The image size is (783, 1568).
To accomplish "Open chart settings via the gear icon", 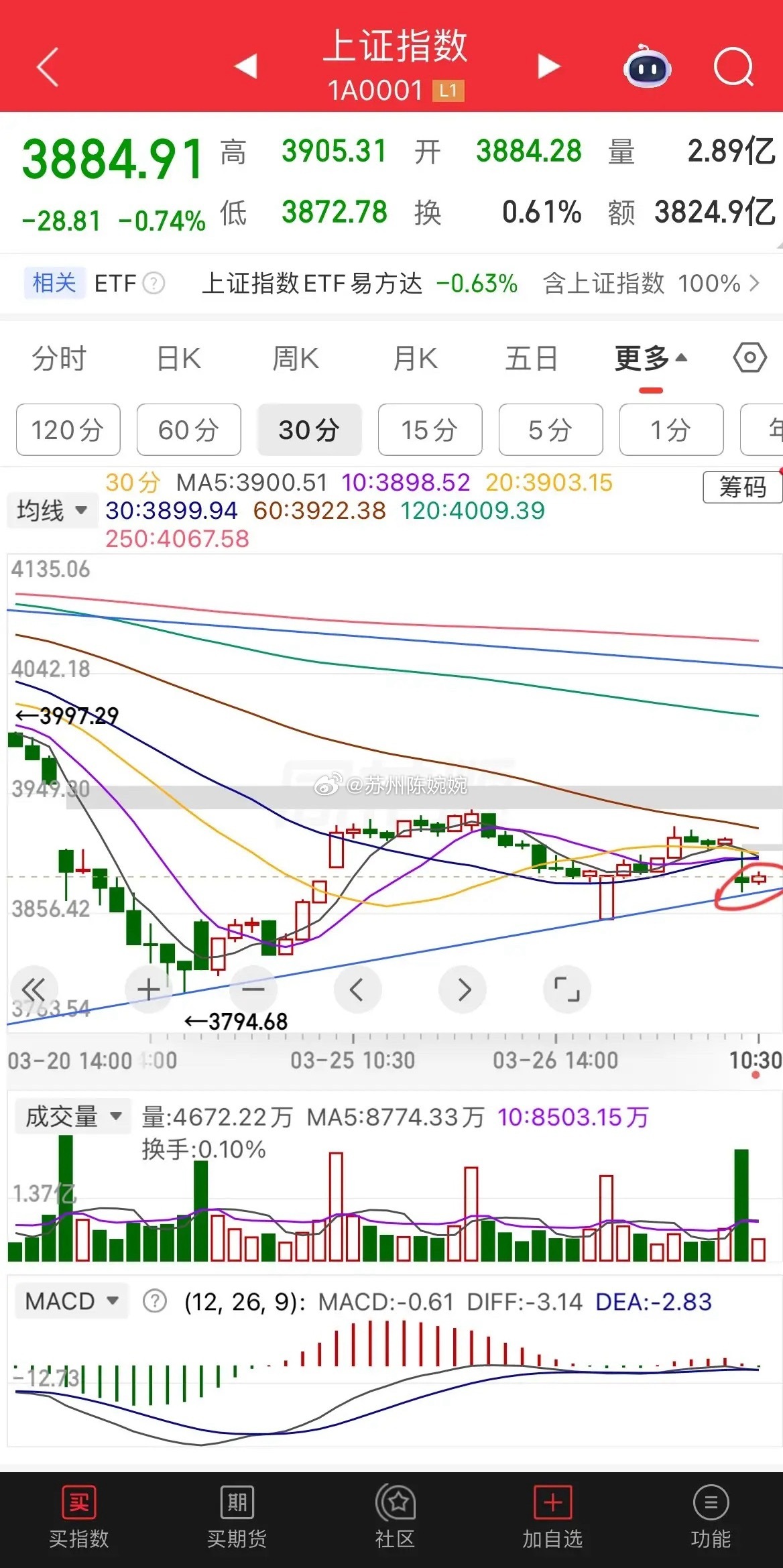I will tap(749, 359).
